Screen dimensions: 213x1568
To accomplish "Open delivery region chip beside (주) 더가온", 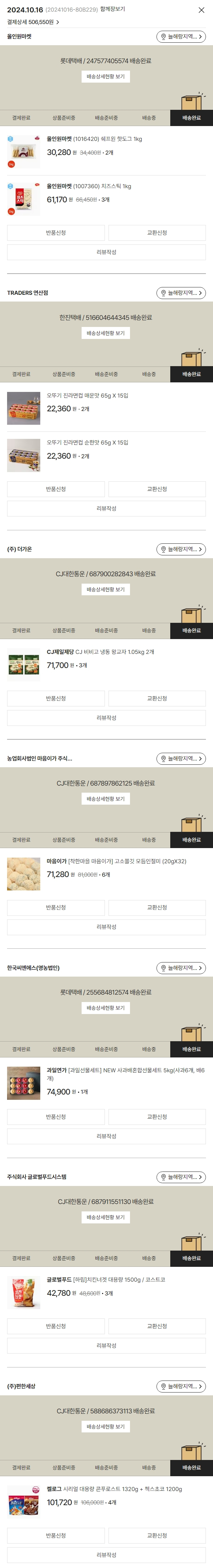I will 181,549.
